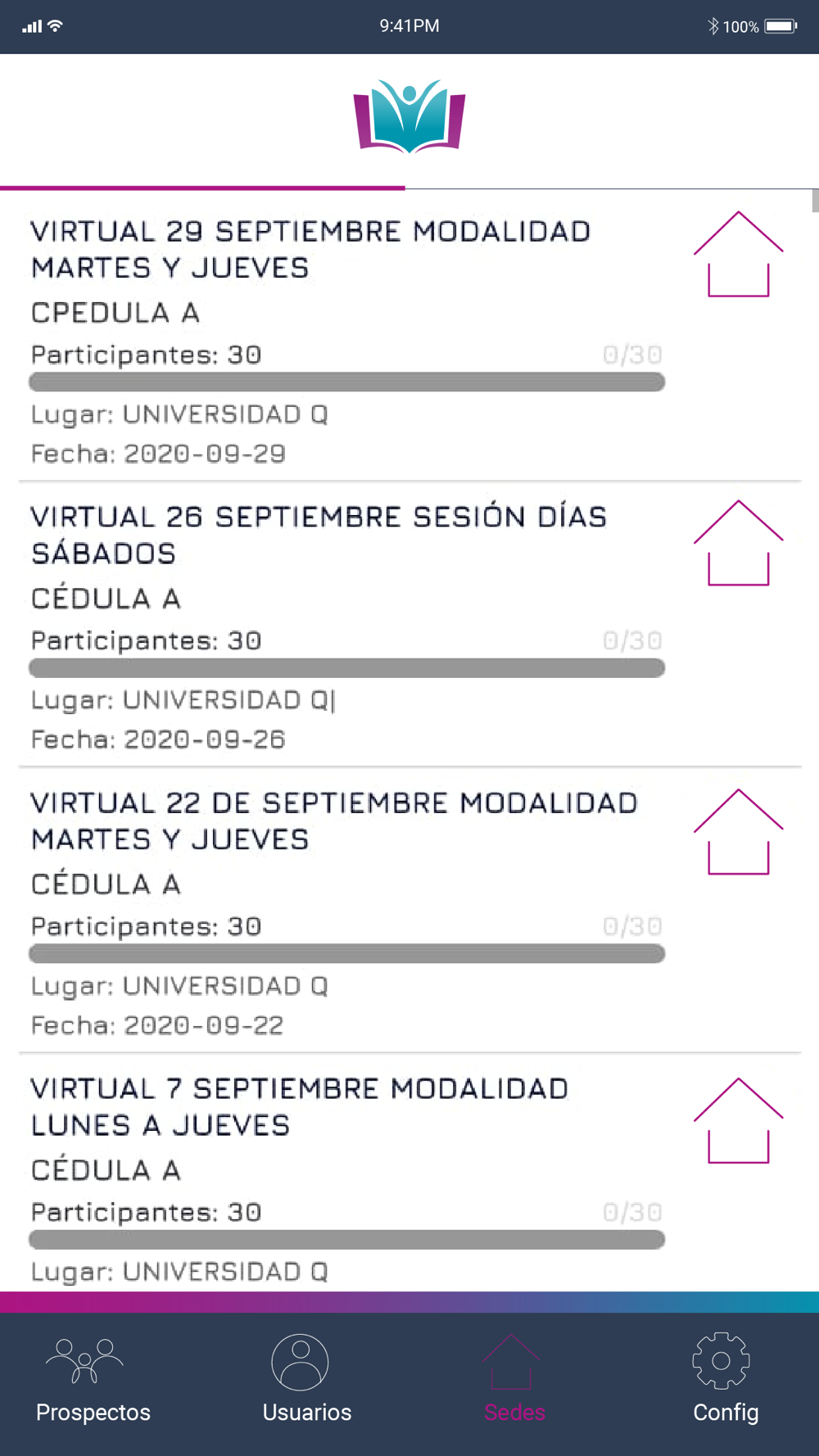The image size is (819, 1456).
Task: Open Virtual 29 Septiembre Martes y Jueves session
Action: pos(311,250)
